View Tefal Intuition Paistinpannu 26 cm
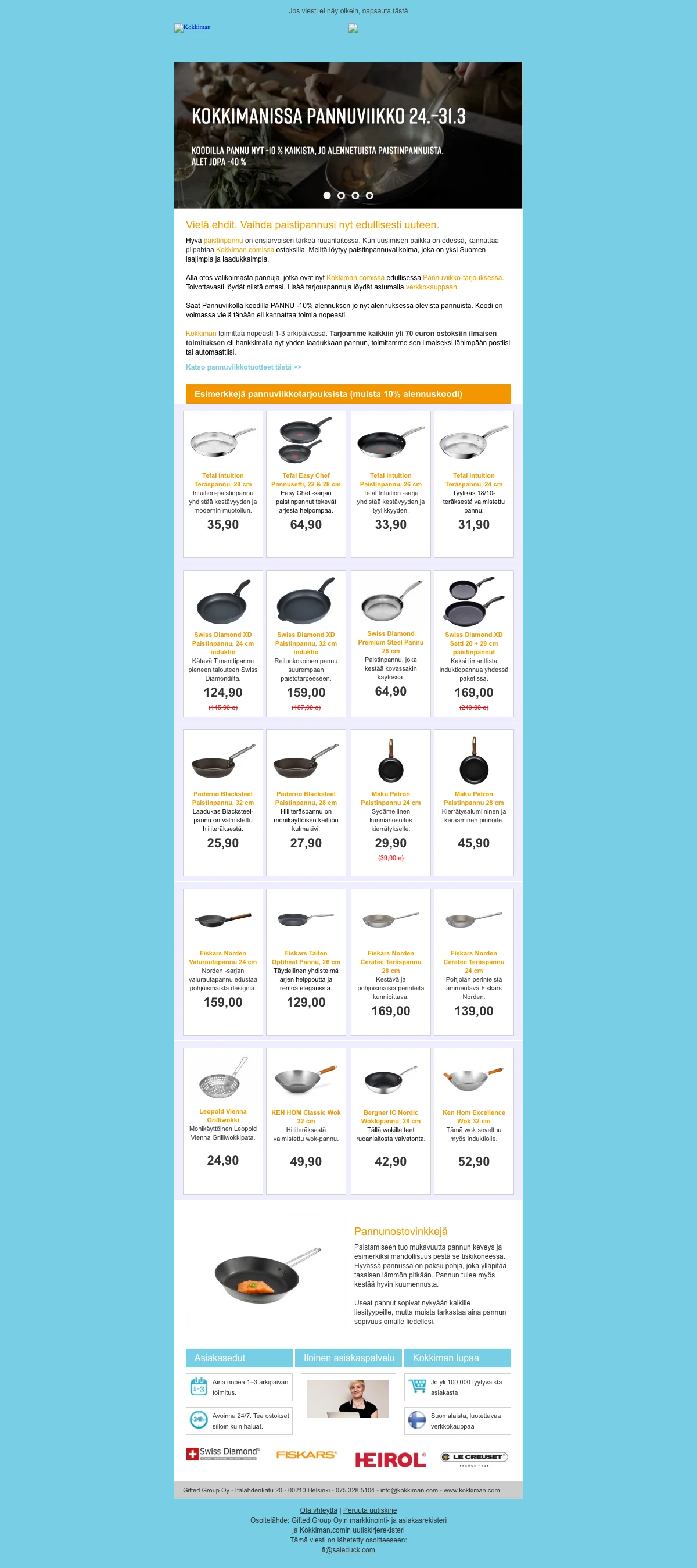697x1568 pixels. 390,479
